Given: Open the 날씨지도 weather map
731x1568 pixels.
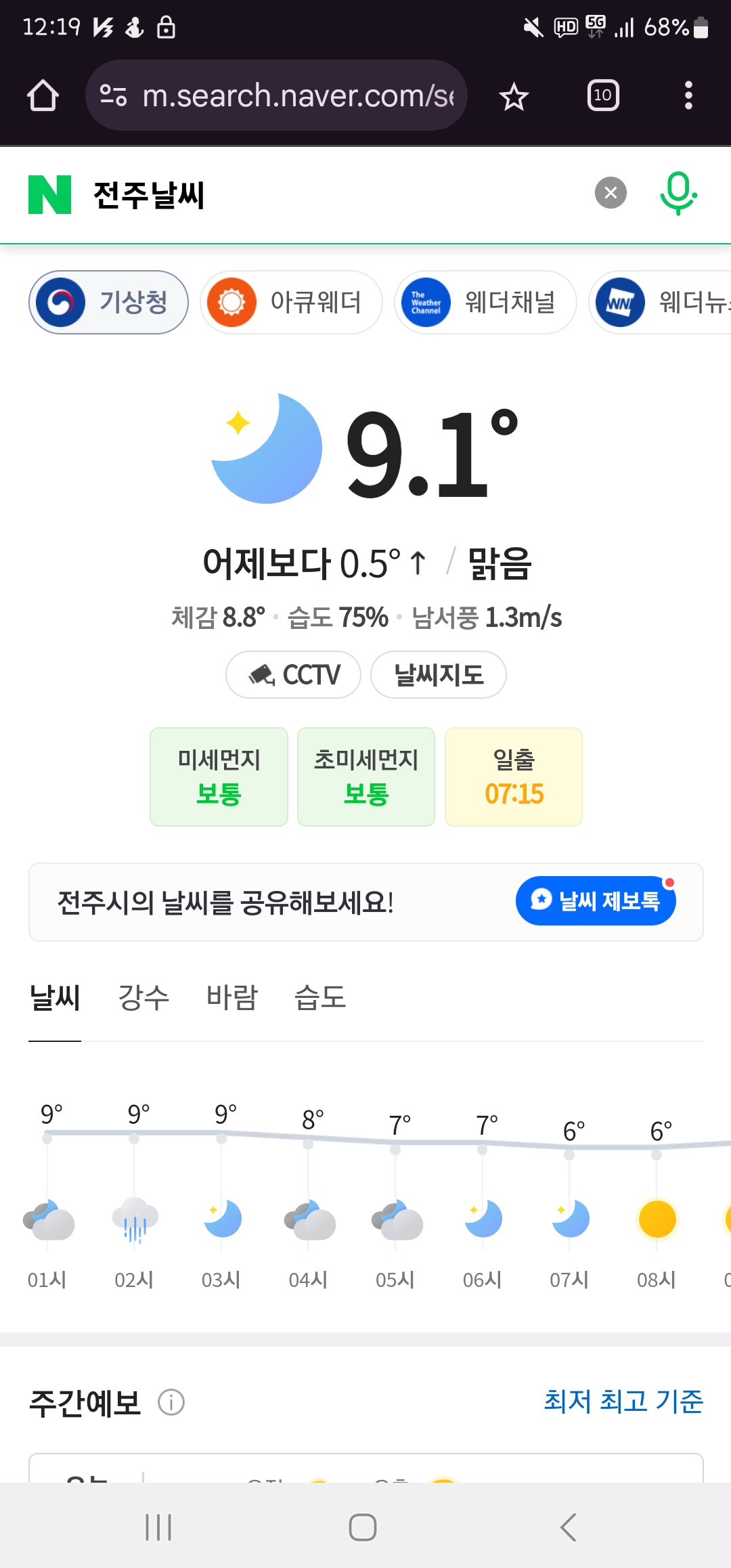Looking at the screenshot, I should [439, 674].
